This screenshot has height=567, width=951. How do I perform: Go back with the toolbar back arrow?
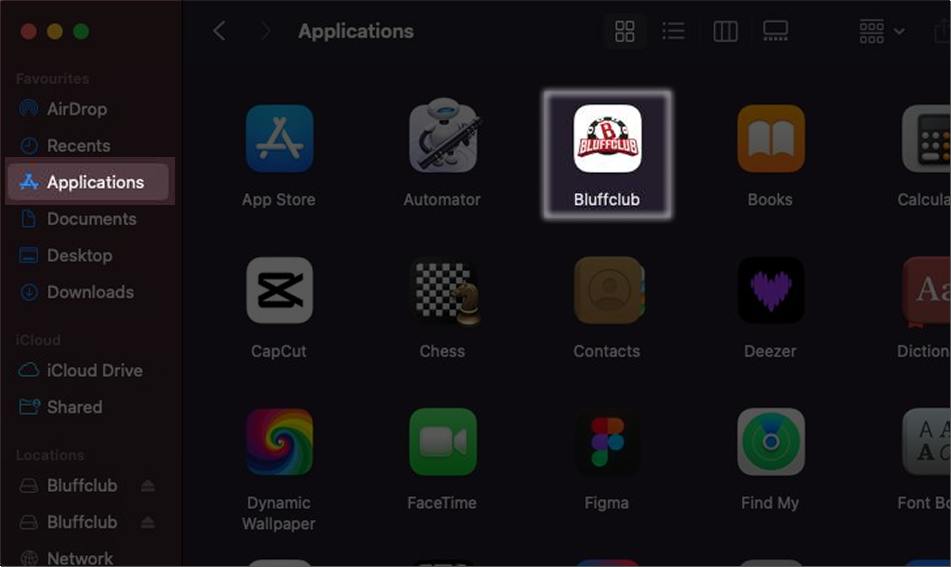219,31
